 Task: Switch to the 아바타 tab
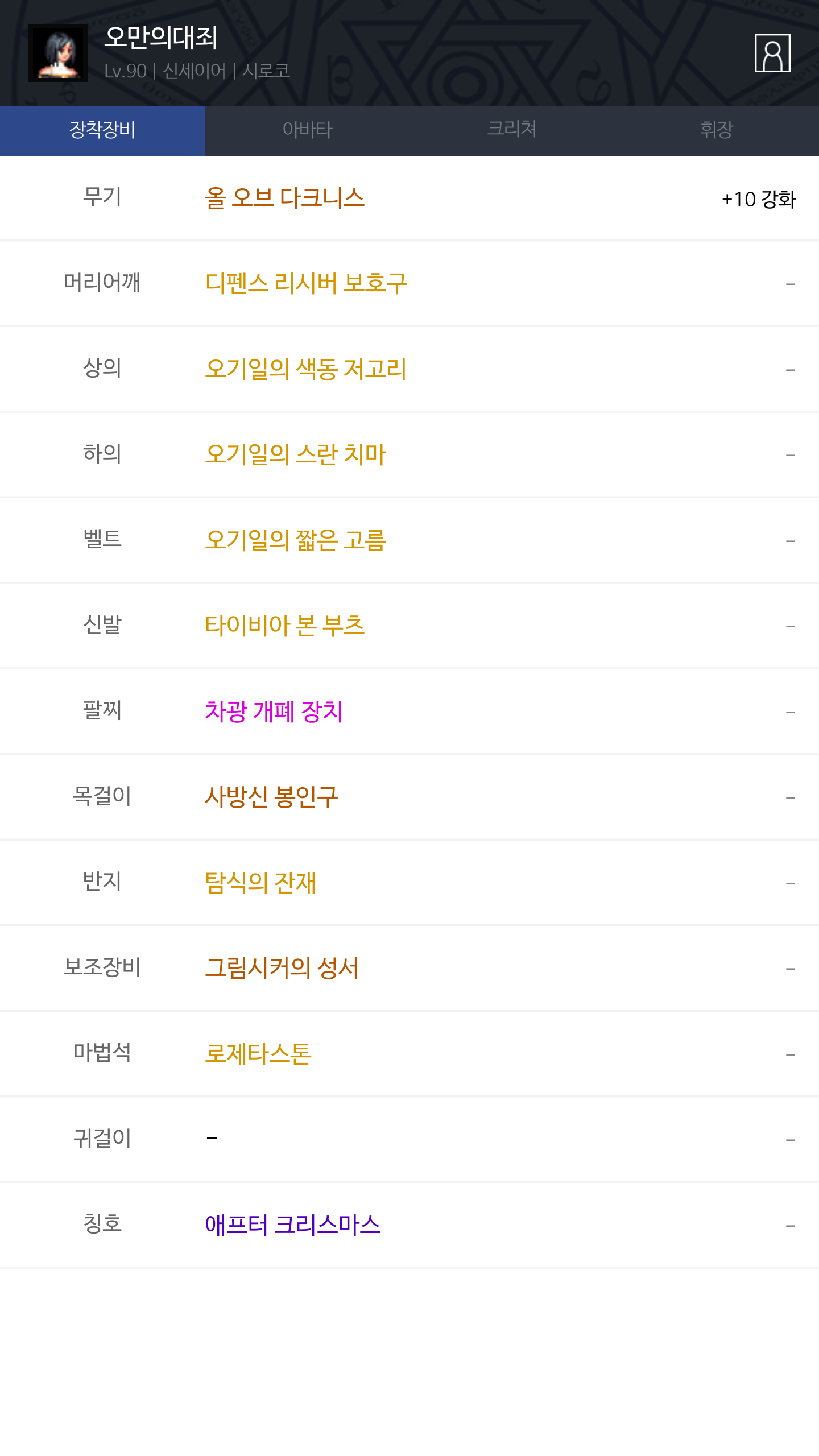click(x=307, y=130)
